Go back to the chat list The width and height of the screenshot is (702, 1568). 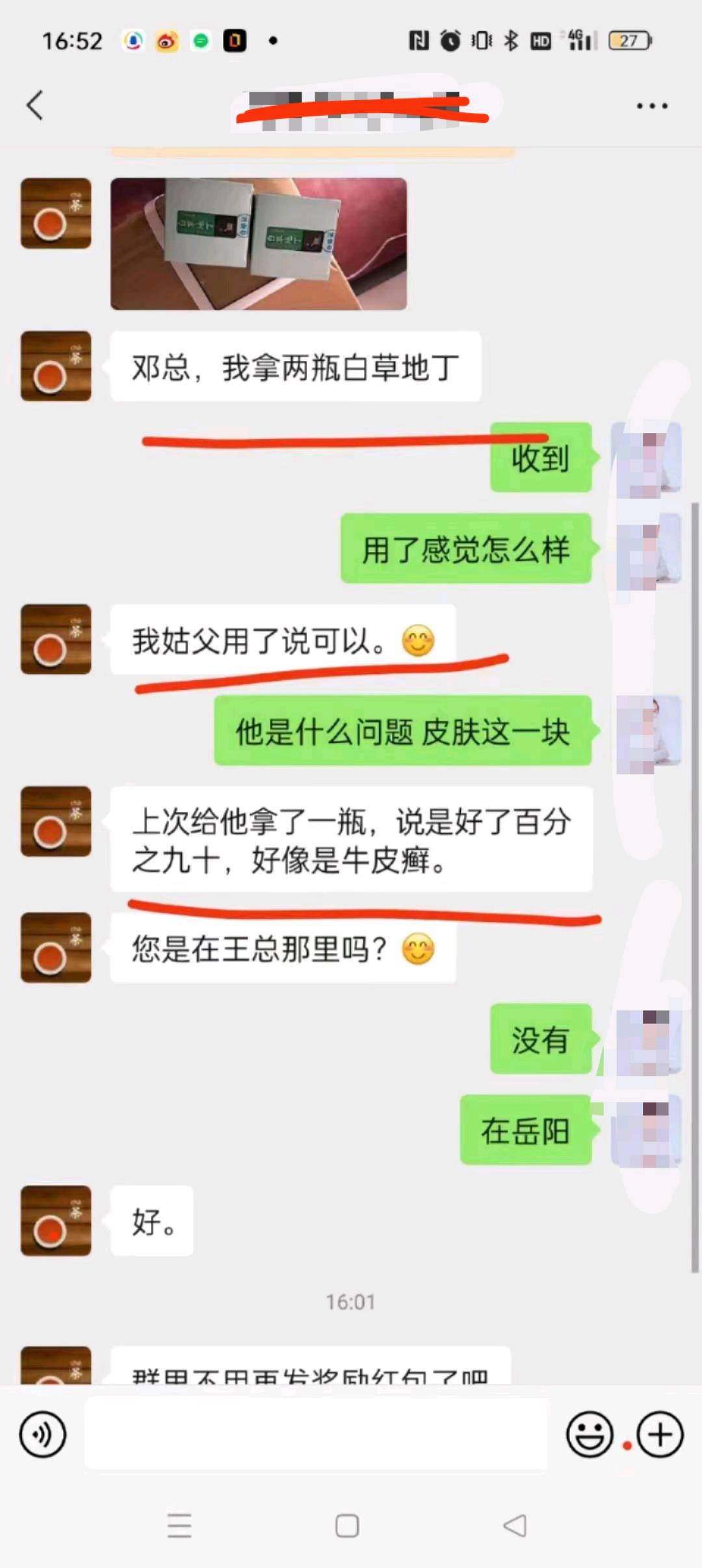coord(35,105)
